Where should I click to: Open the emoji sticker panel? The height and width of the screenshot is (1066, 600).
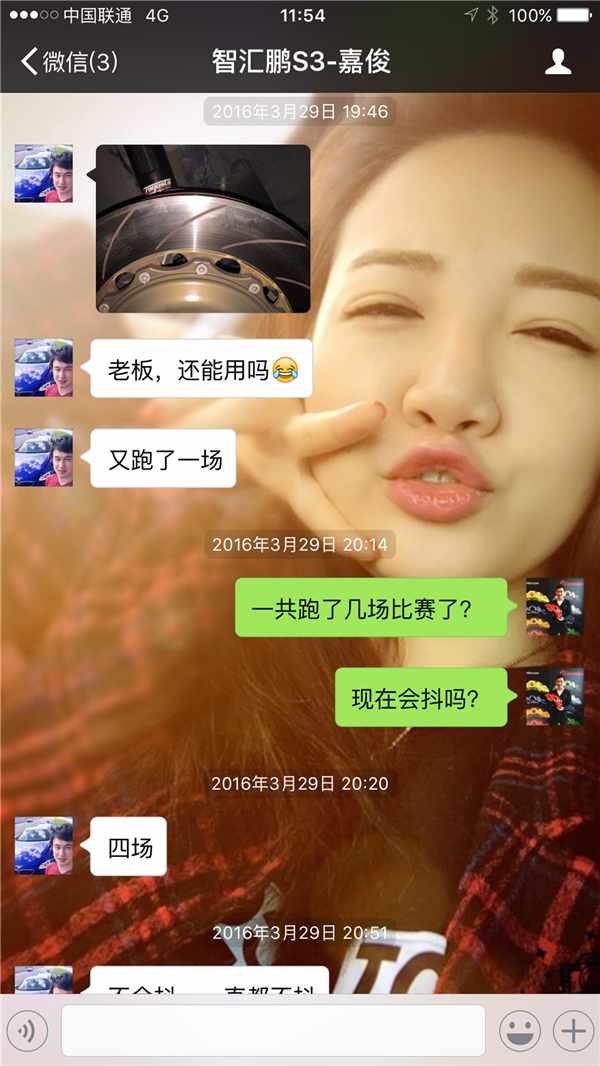pos(520,1030)
